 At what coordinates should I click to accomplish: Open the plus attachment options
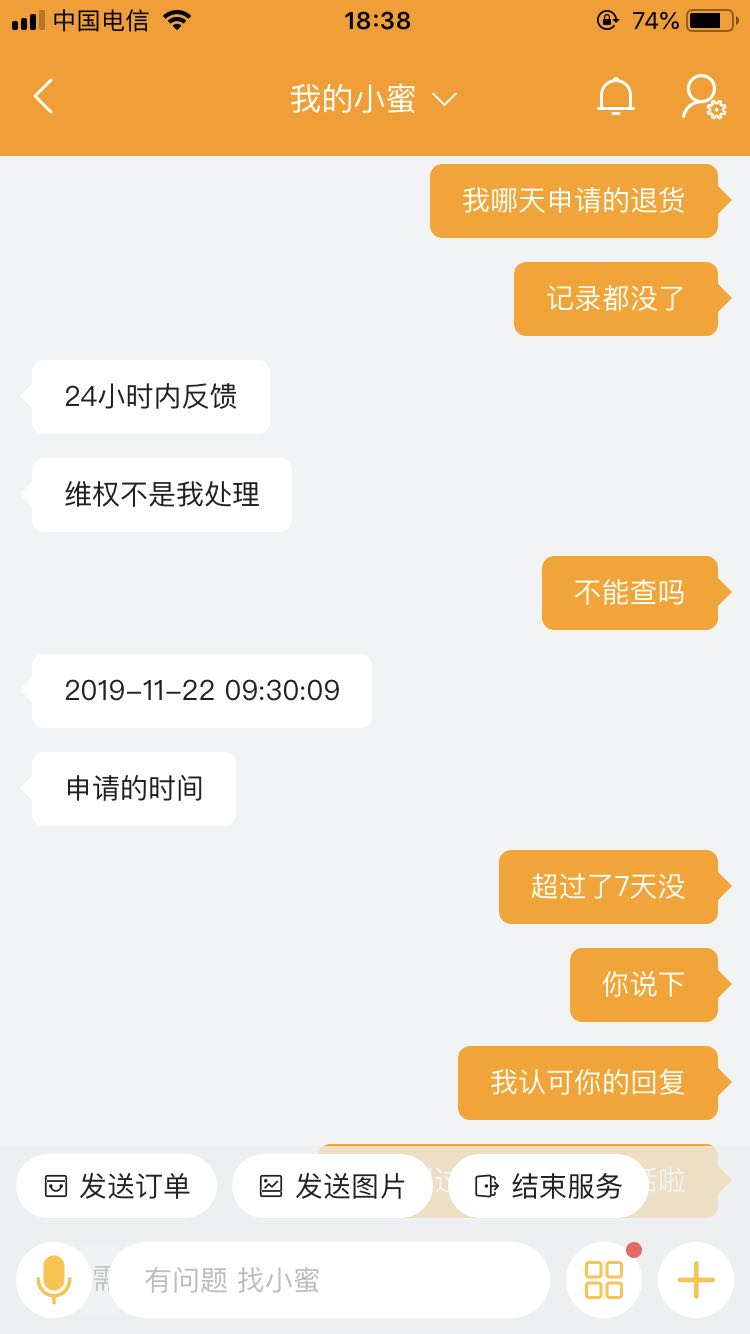point(696,1280)
